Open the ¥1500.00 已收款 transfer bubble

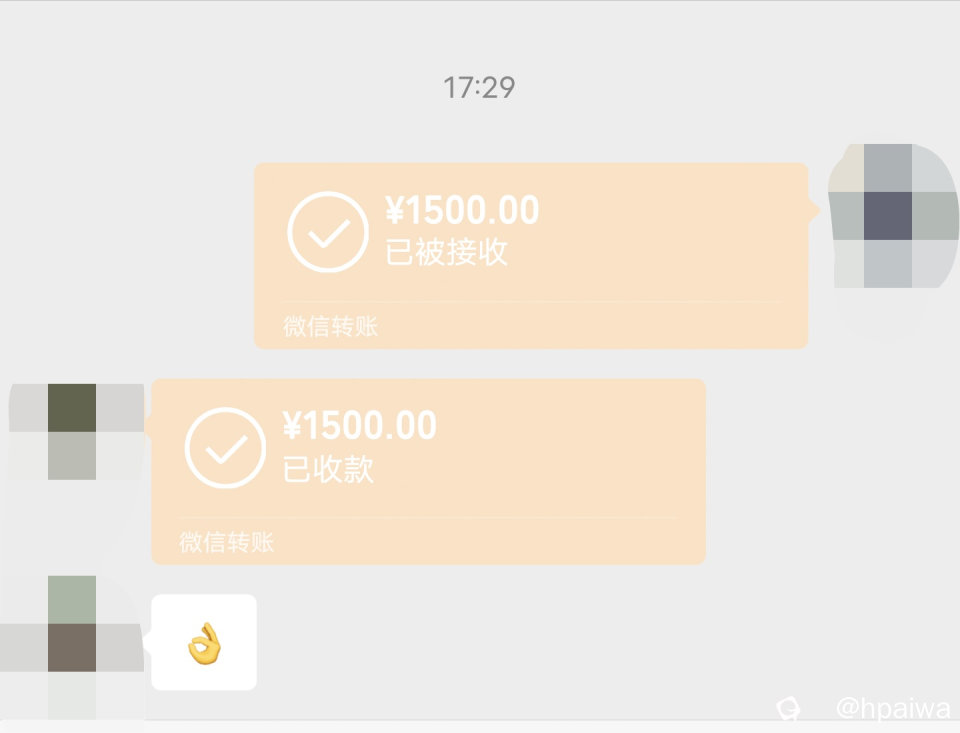pos(428,470)
